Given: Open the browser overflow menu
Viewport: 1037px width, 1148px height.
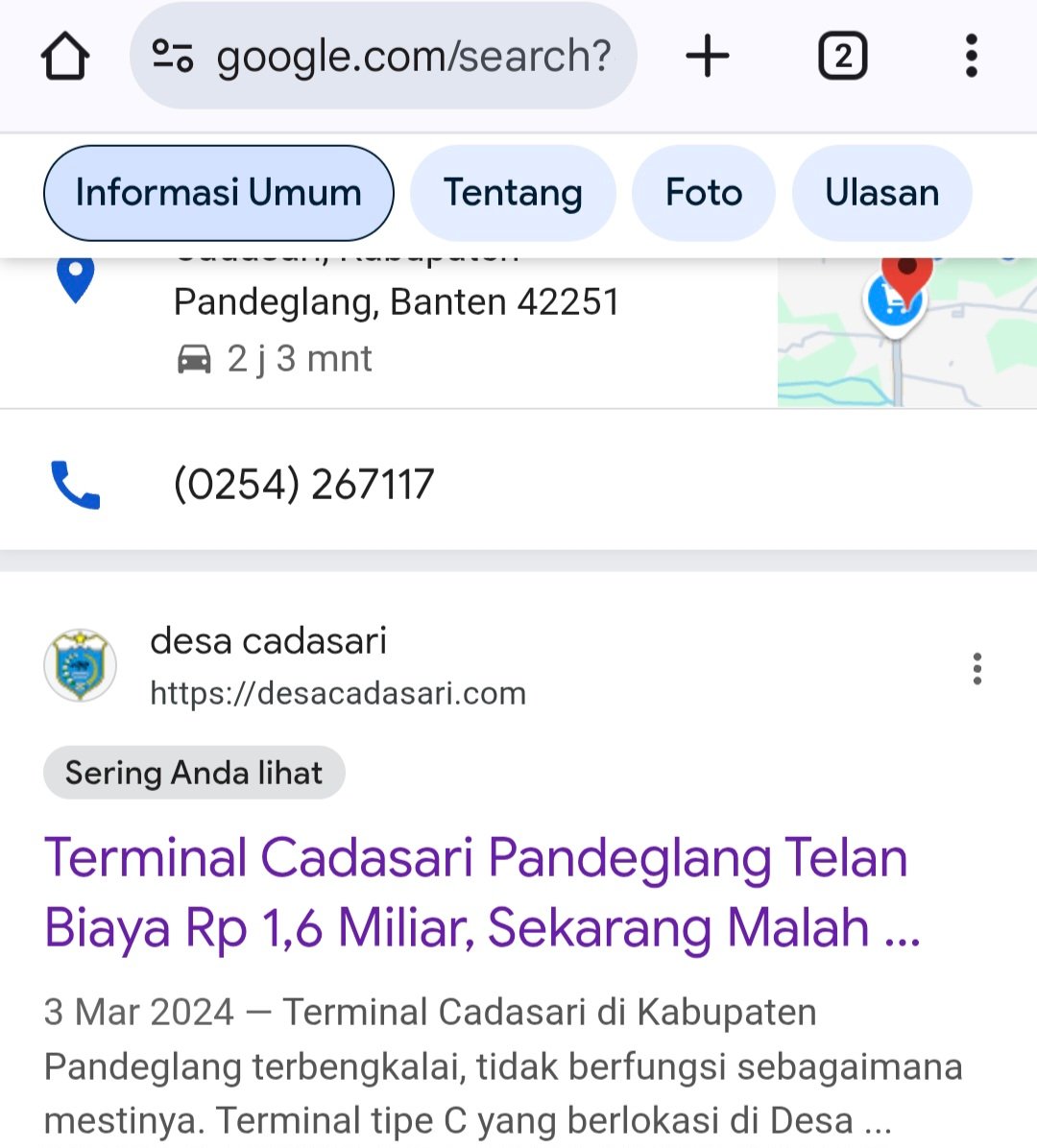Looking at the screenshot, I should (x=971, y=57).
